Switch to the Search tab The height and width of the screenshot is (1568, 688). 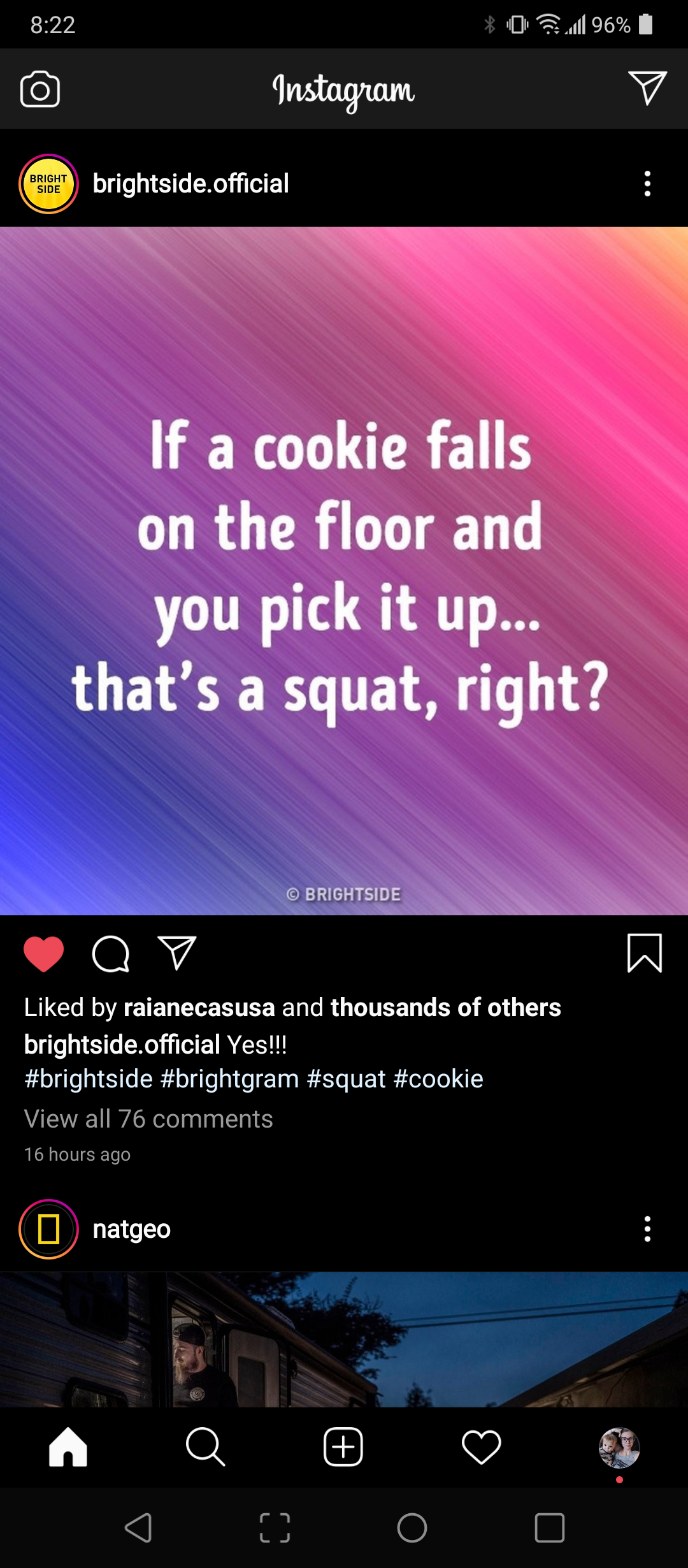coord(205,1447)
